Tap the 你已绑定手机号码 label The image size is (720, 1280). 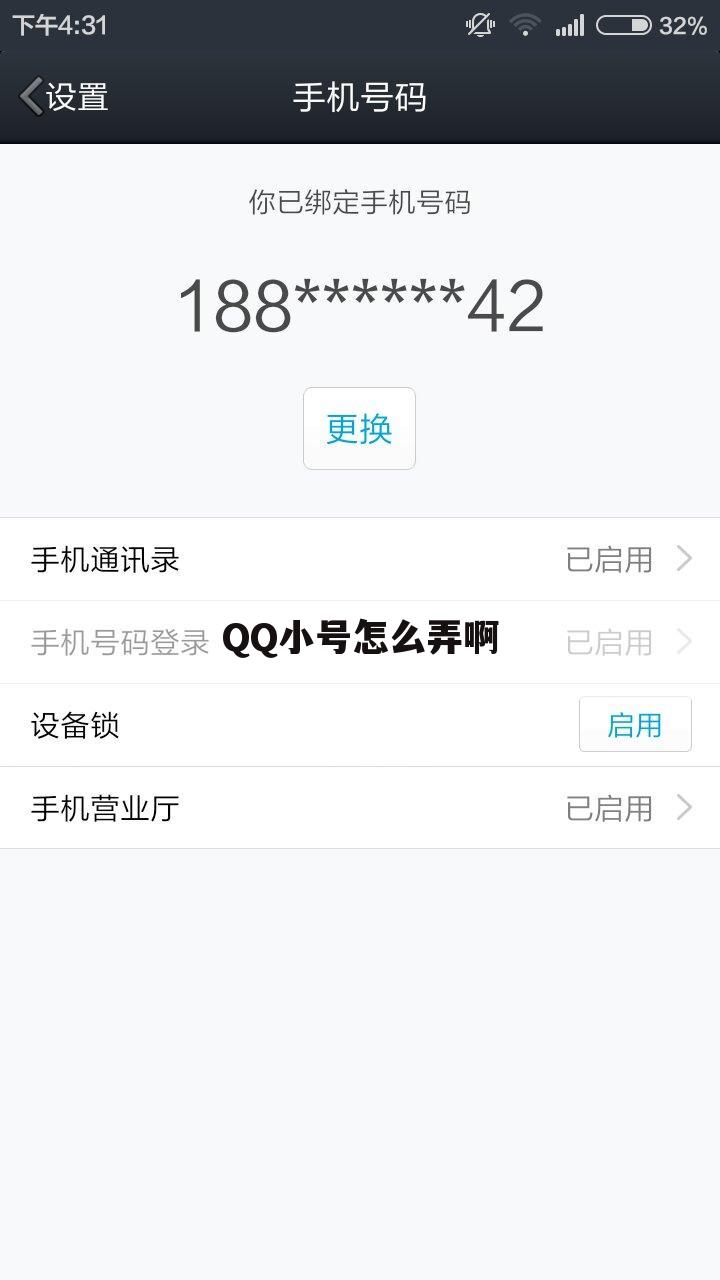tap(360, 203)
